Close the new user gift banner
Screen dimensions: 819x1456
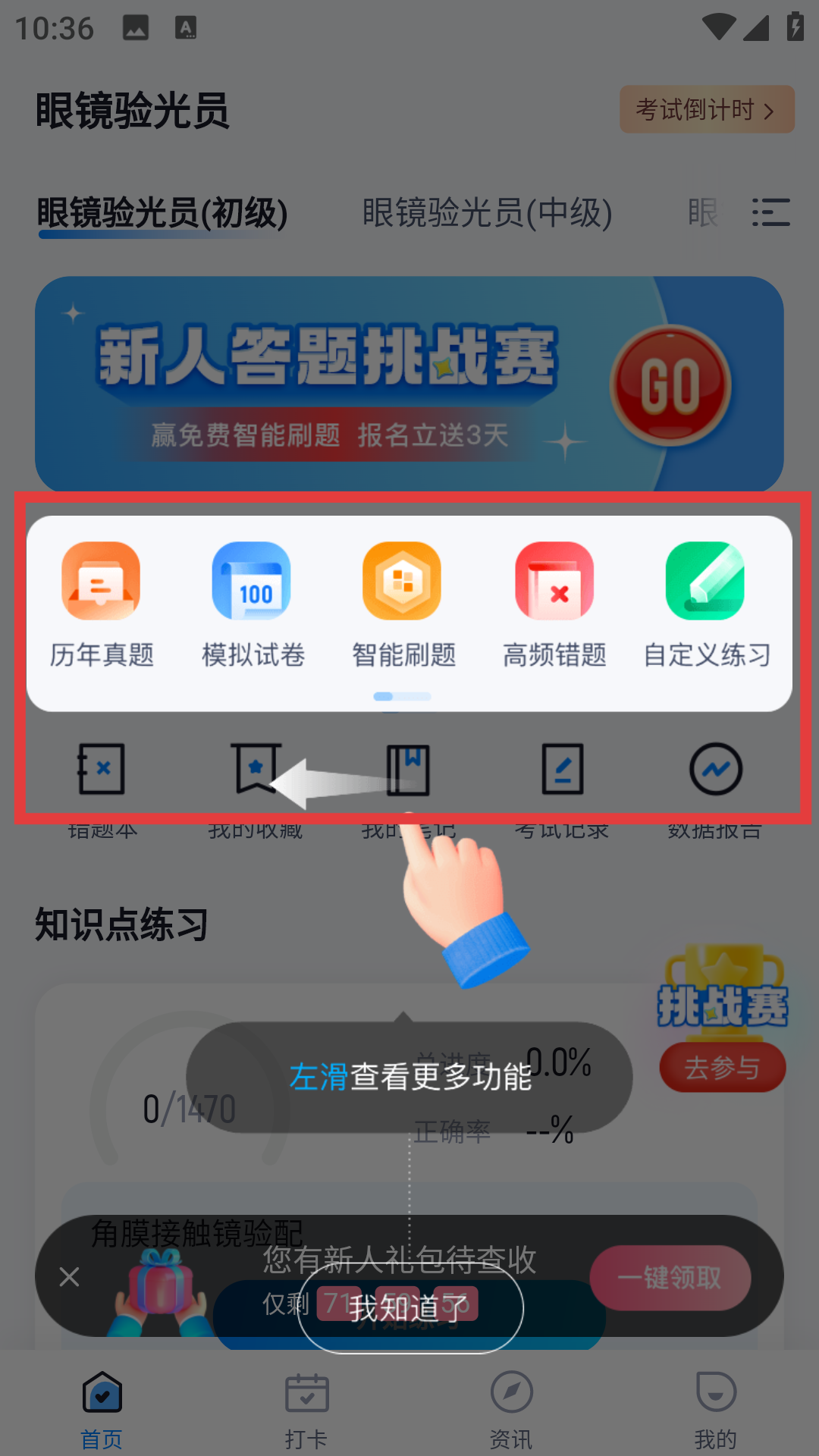(69, 1277)
